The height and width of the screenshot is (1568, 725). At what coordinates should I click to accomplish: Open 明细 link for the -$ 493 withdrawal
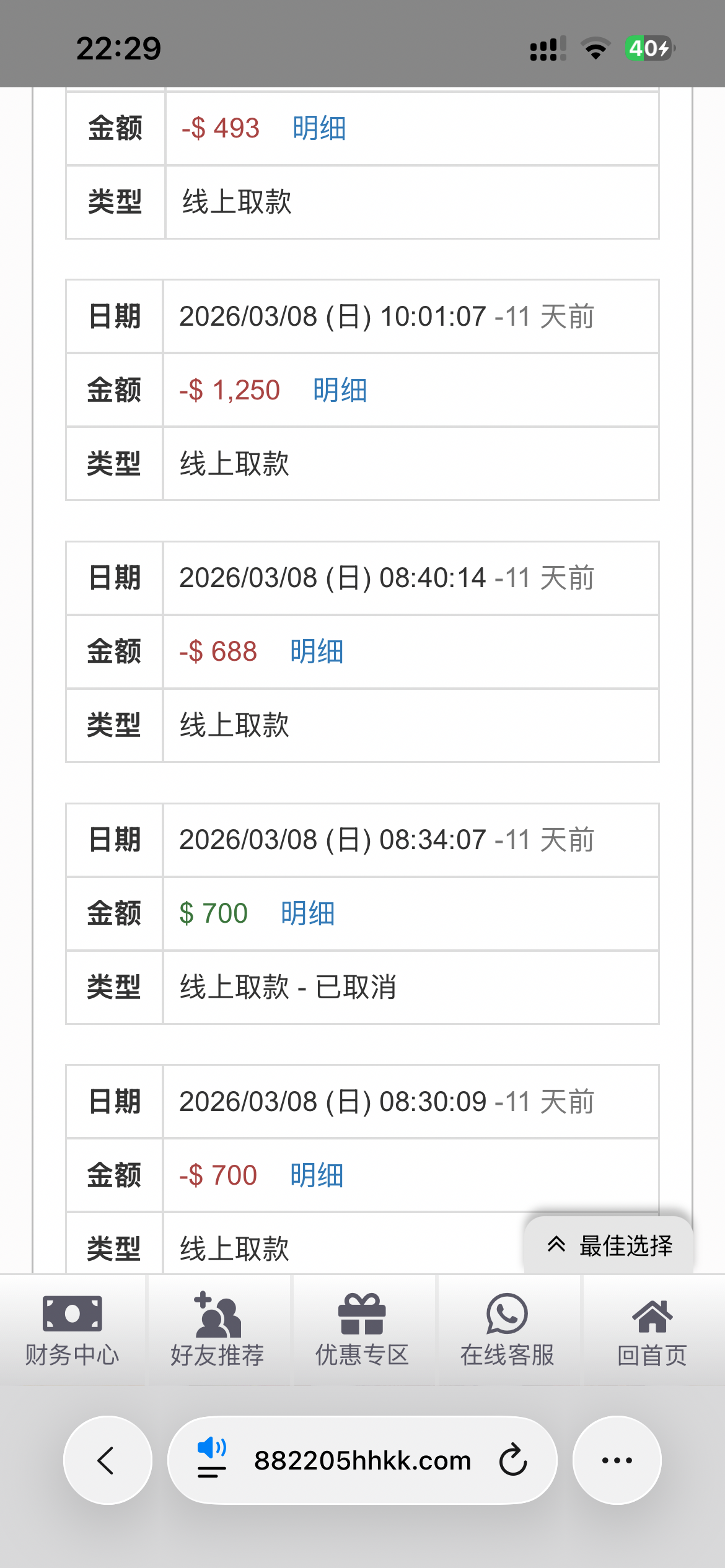click(x=319, y=129)
